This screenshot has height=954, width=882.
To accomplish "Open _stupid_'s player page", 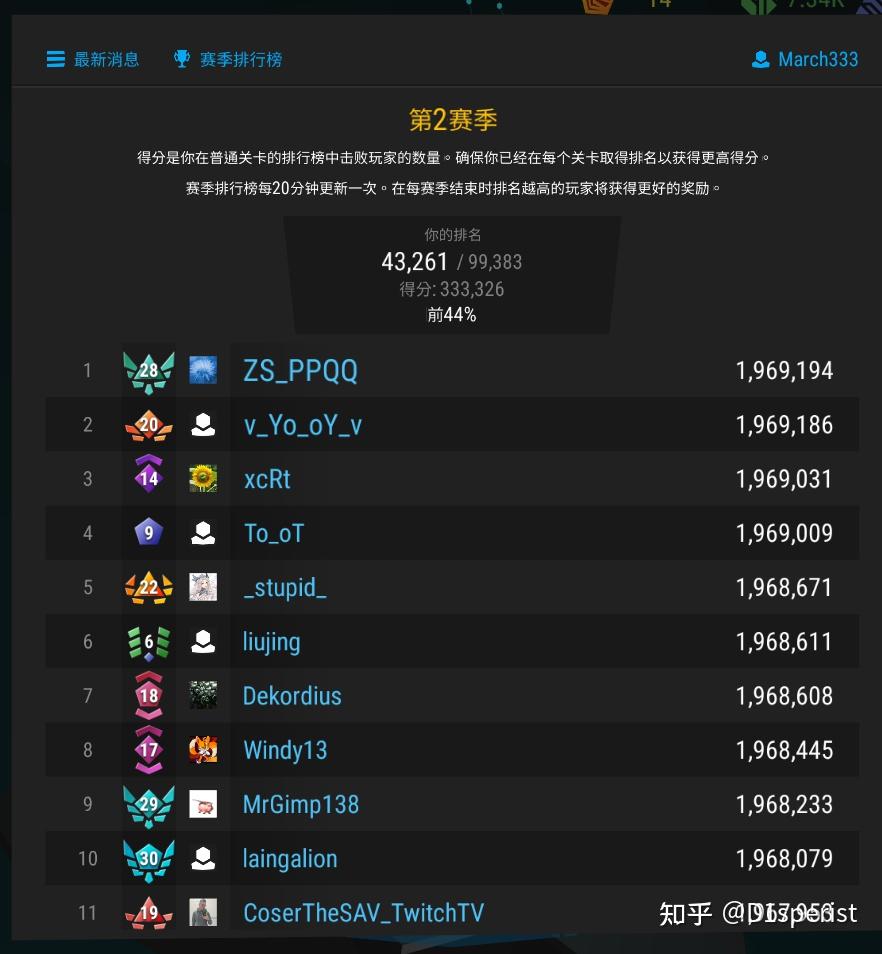I will 285,587.
